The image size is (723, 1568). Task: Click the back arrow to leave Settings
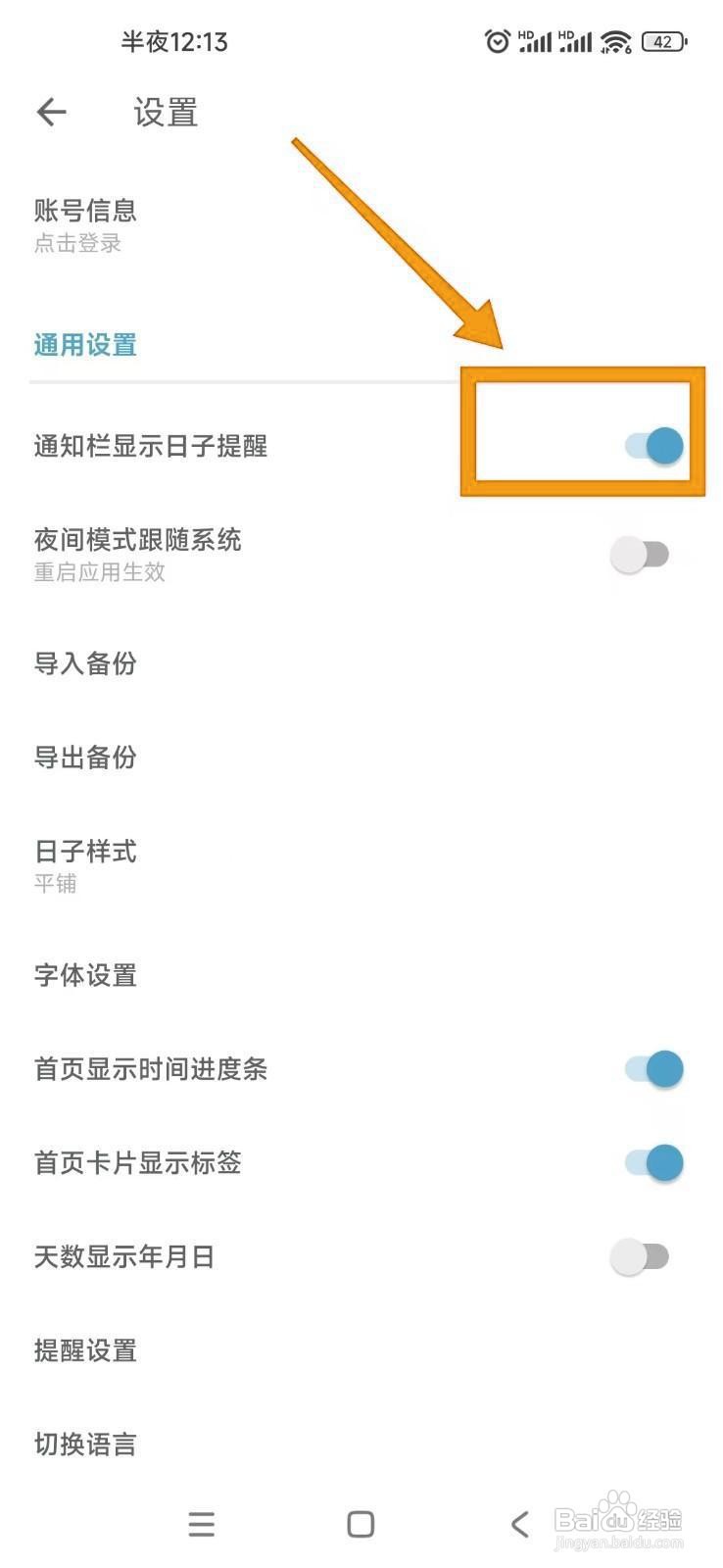coord(51,111)
